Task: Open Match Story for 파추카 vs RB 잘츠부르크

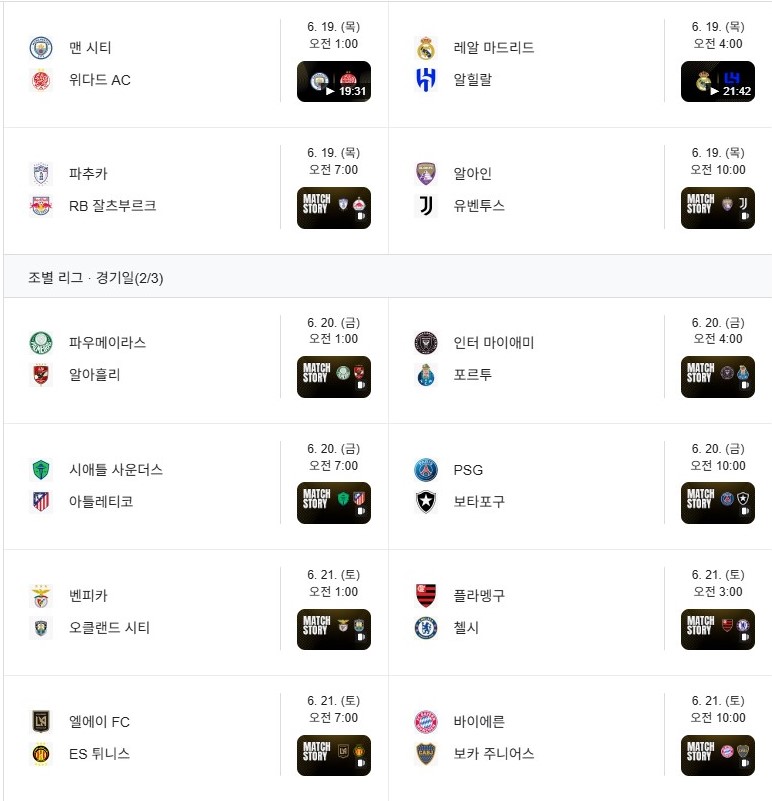Action: pos(334,206)
